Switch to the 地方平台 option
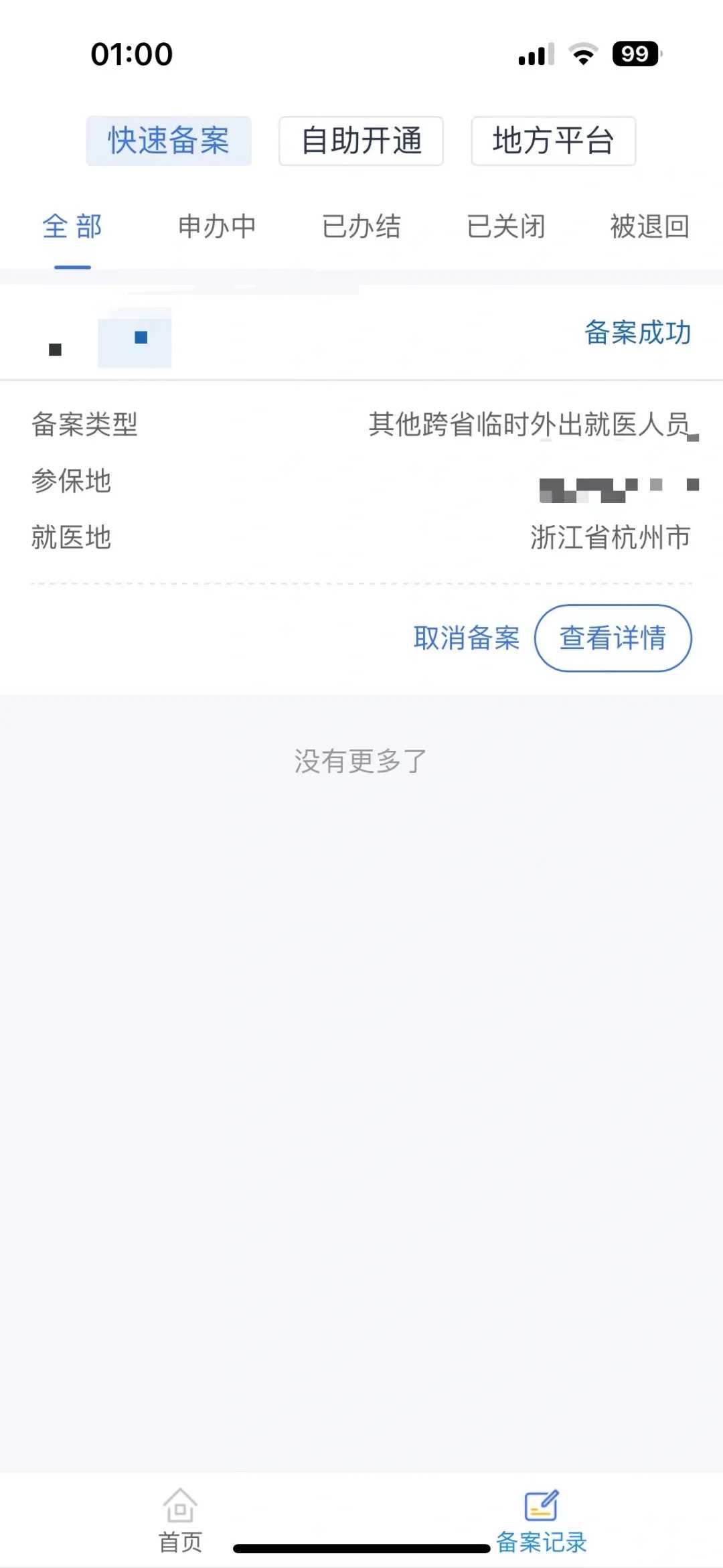The width and height of the screenshot is (723, 1568). tap(553, 141)
